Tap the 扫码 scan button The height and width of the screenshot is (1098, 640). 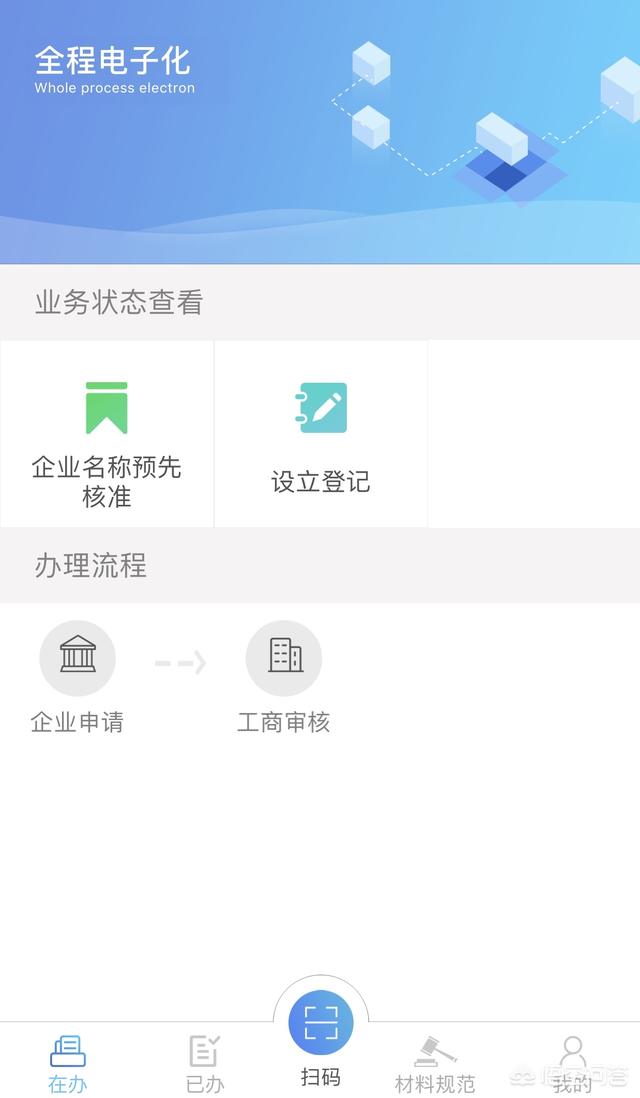point(321,1023)
